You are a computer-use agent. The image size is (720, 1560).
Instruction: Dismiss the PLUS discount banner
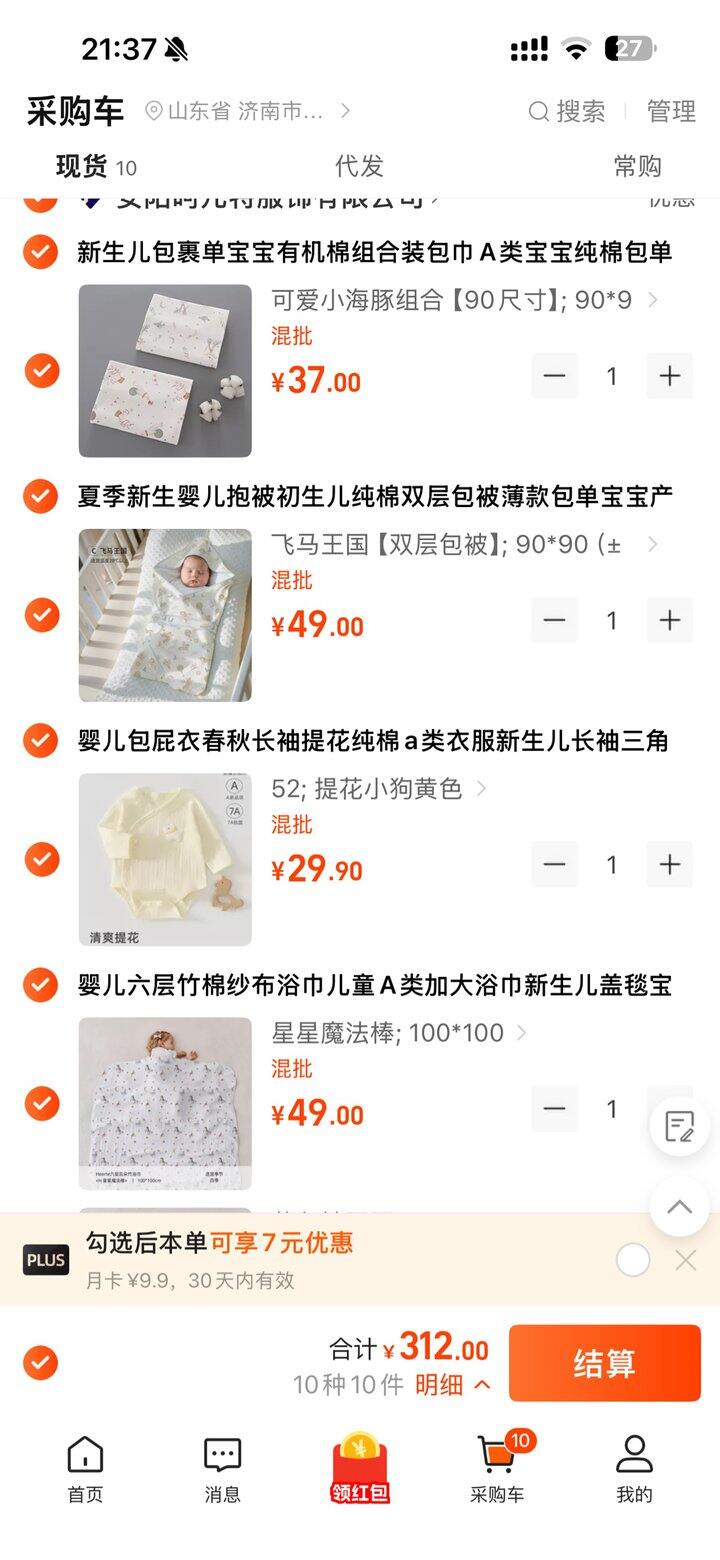tap(686, 1260)
